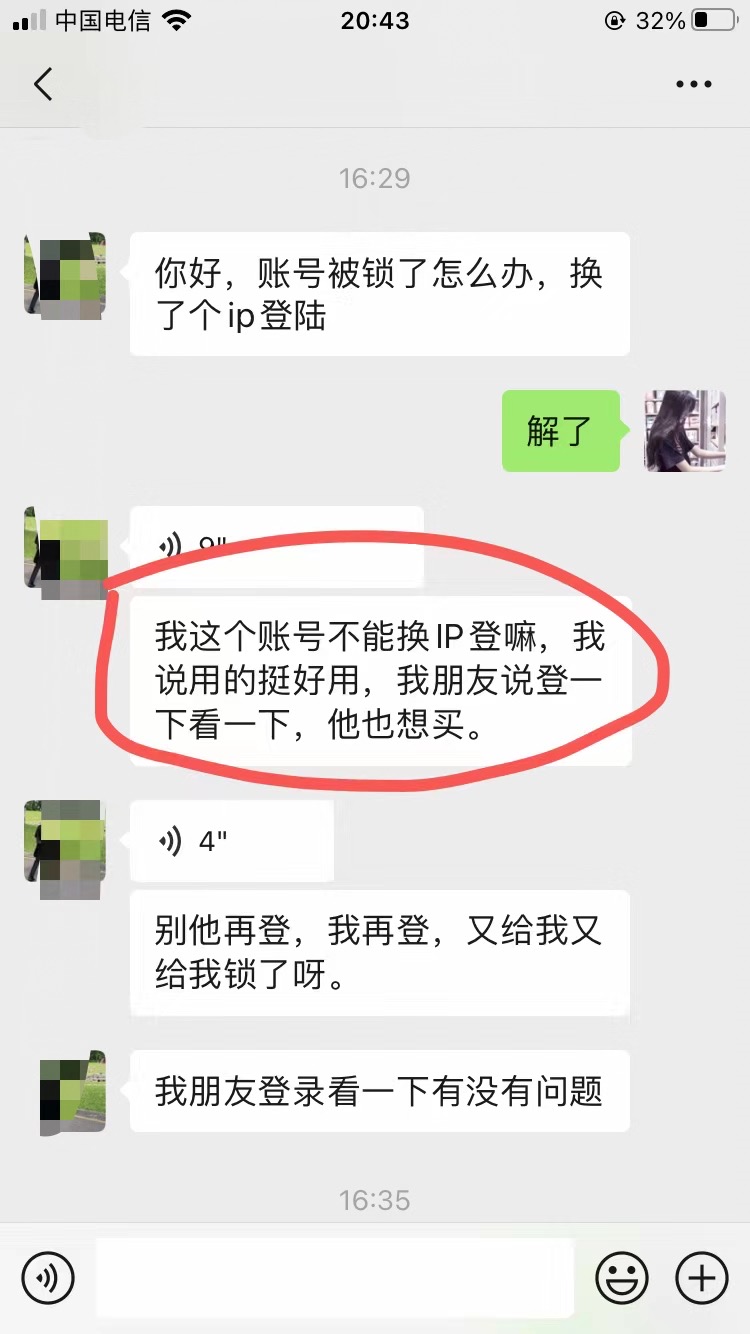Tap the message text input field
The width and height of the screenshot is (750, 1334).
[334, 1277]
